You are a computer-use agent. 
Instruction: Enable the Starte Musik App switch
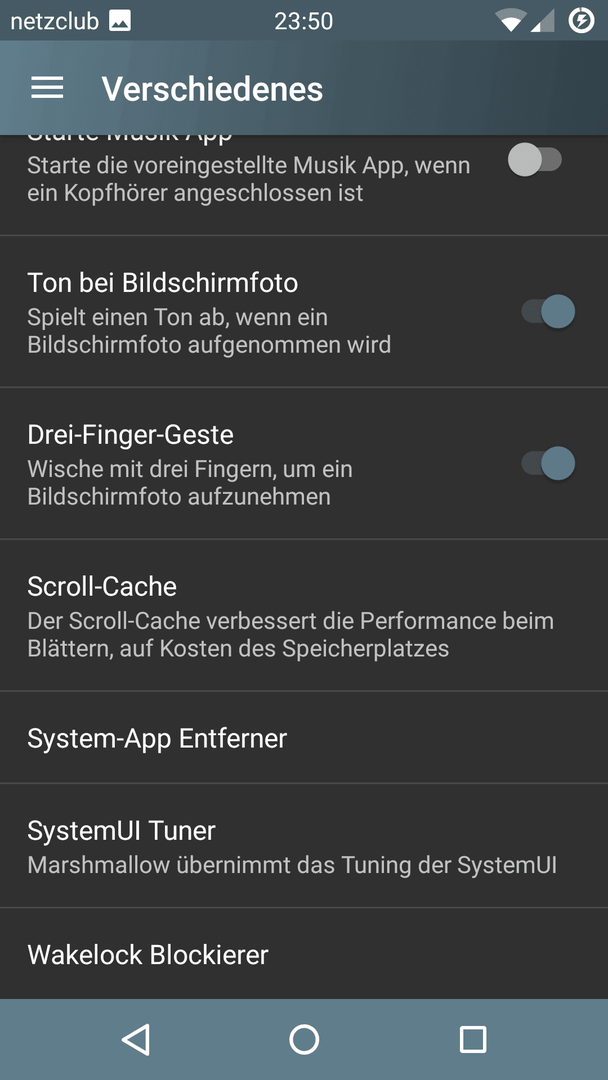click(x=535, y=160)
